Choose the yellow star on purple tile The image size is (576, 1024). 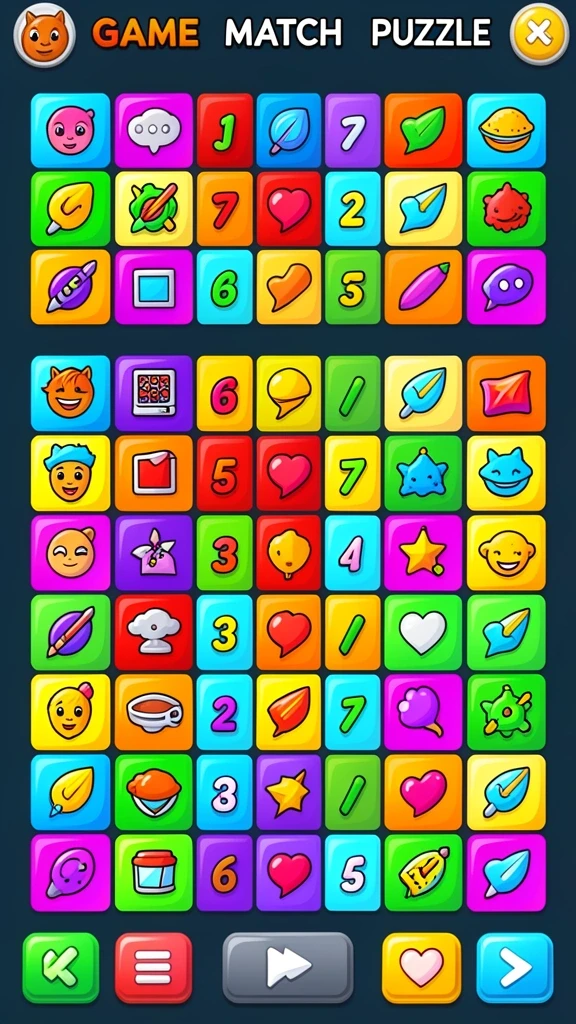click(x=289, y=793)
